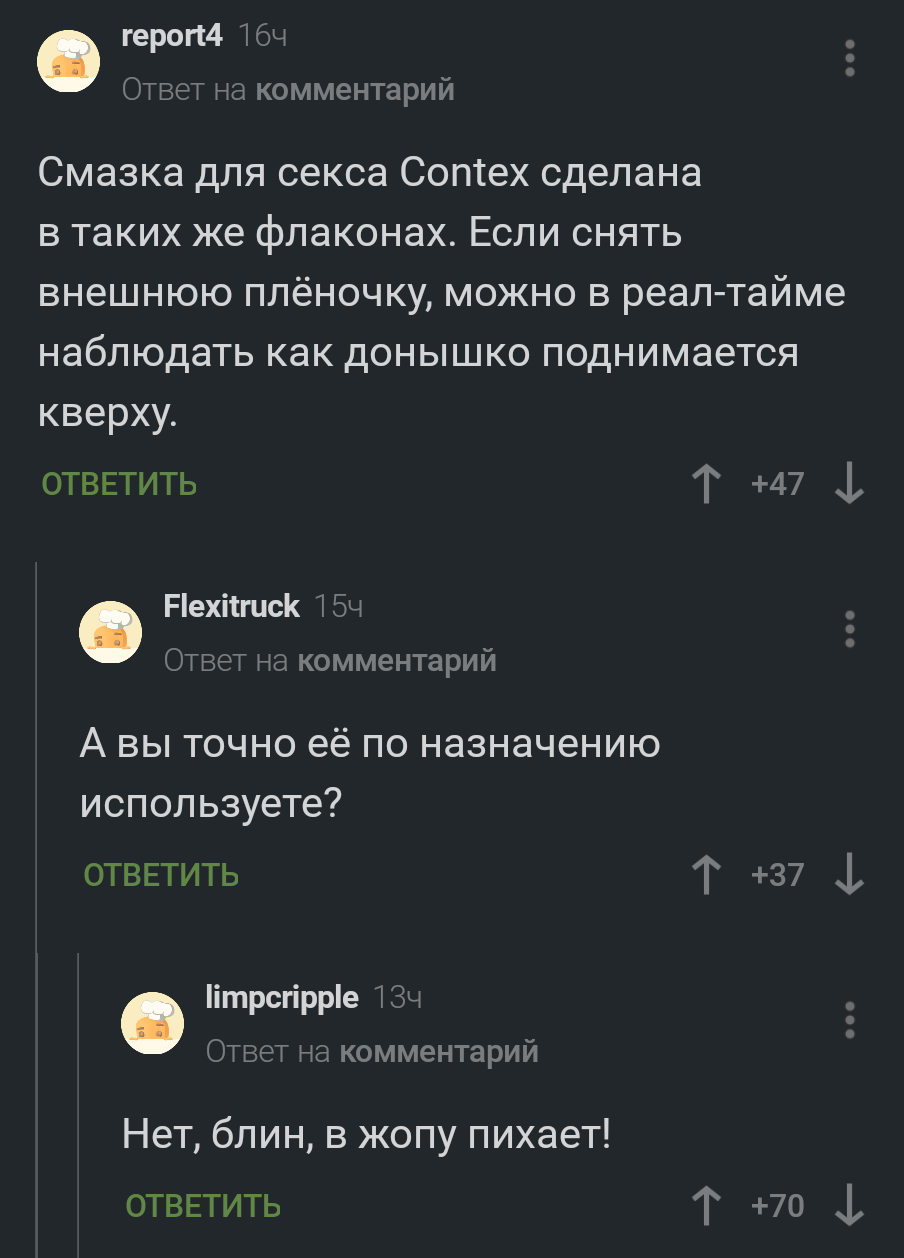Downvote Flexitruck's comment

point(849,876)
